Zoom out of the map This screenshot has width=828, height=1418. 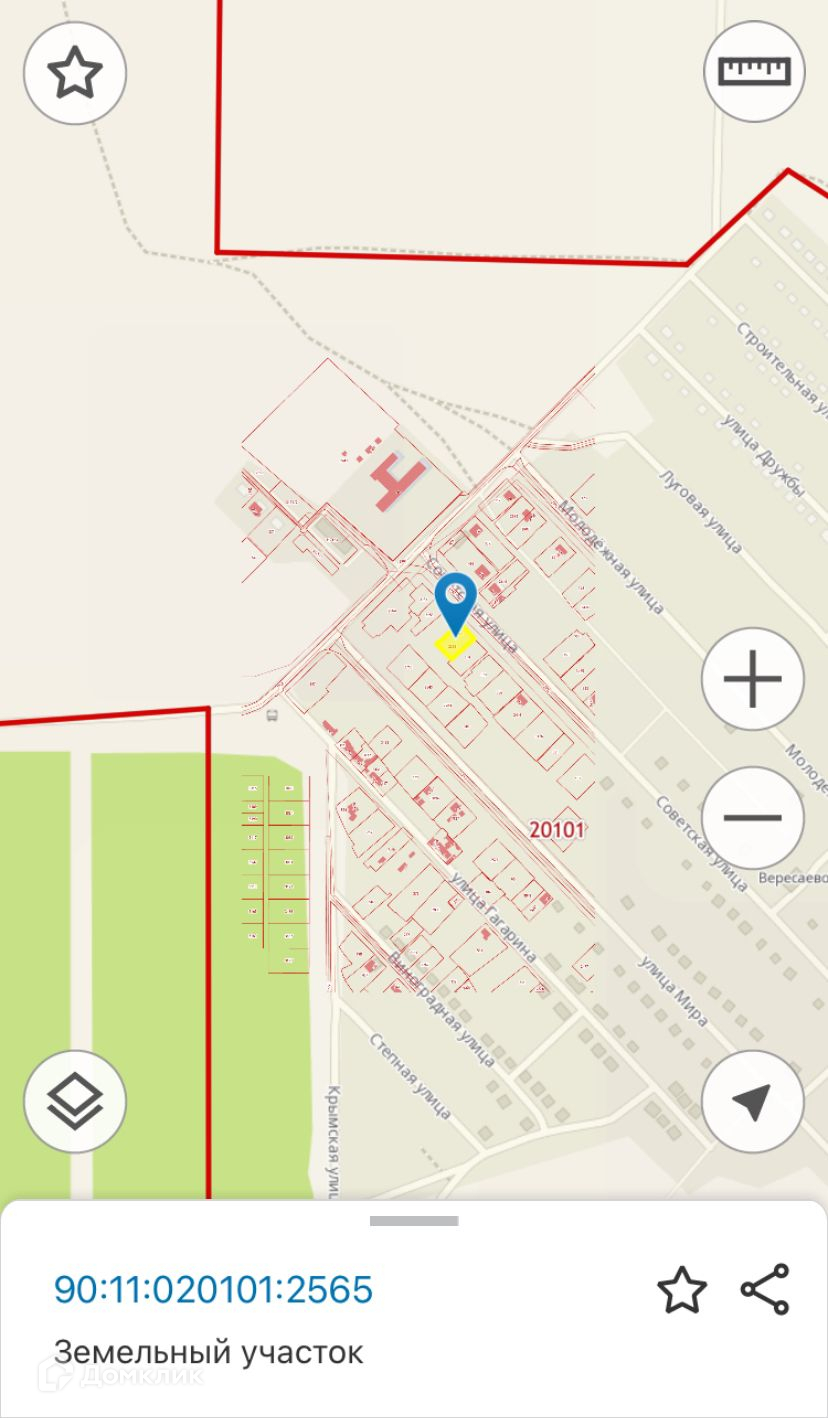[752, 817]
